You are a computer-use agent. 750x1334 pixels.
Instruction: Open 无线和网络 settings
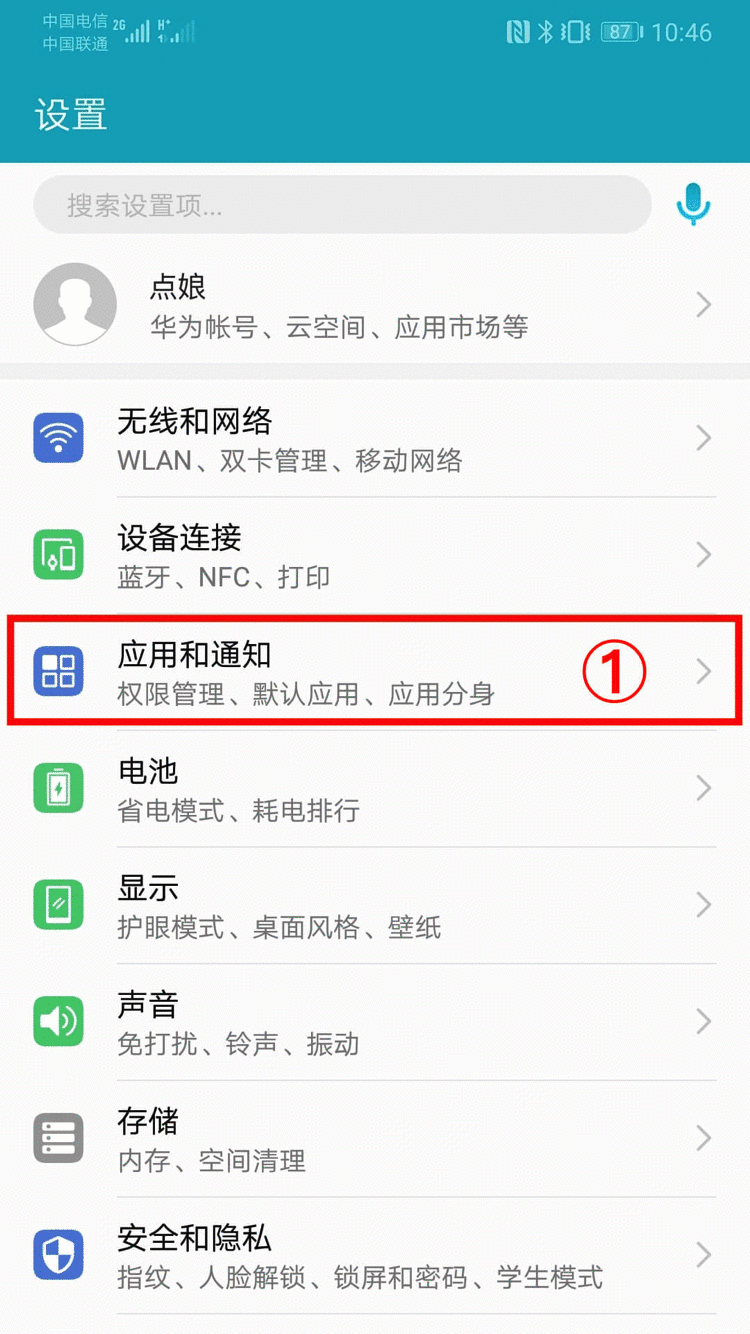pyautogui.click(x=375, y=439)
